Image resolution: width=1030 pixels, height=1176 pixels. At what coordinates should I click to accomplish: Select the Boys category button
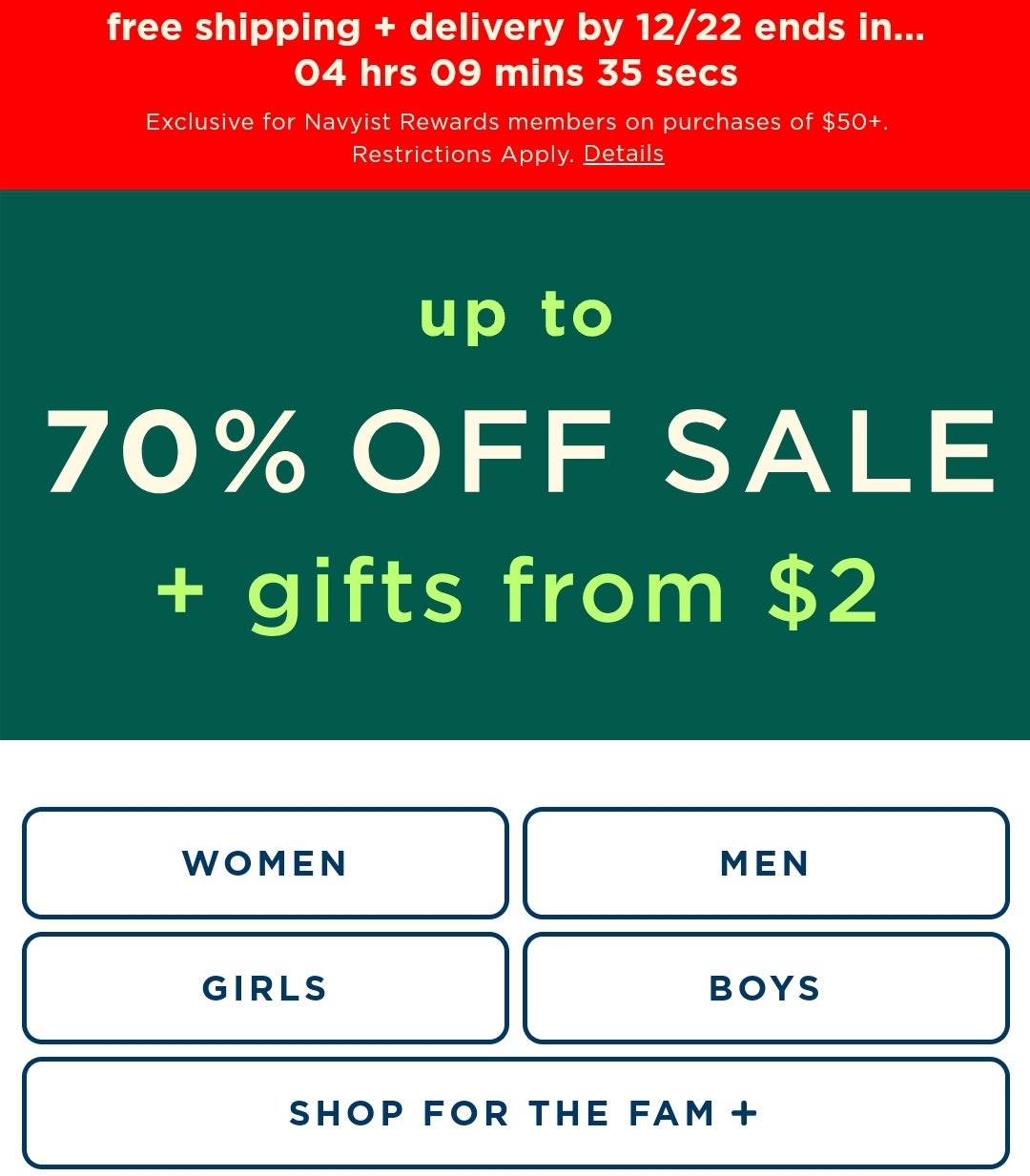[x=765, y=988]
